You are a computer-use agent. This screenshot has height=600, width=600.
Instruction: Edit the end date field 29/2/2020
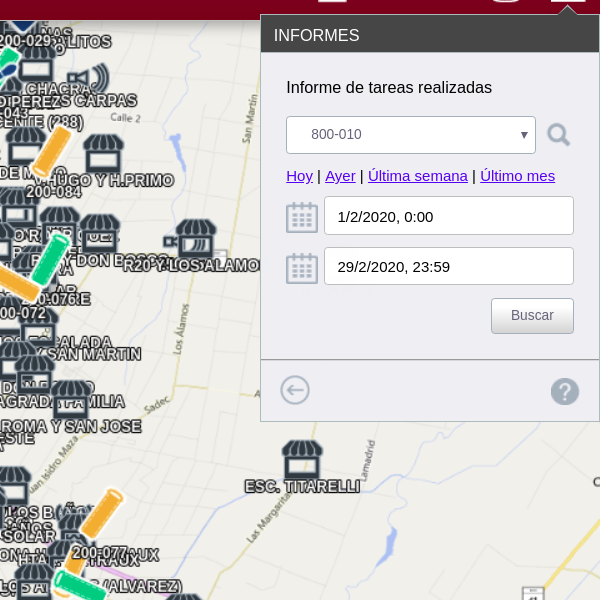click(448, 266)
